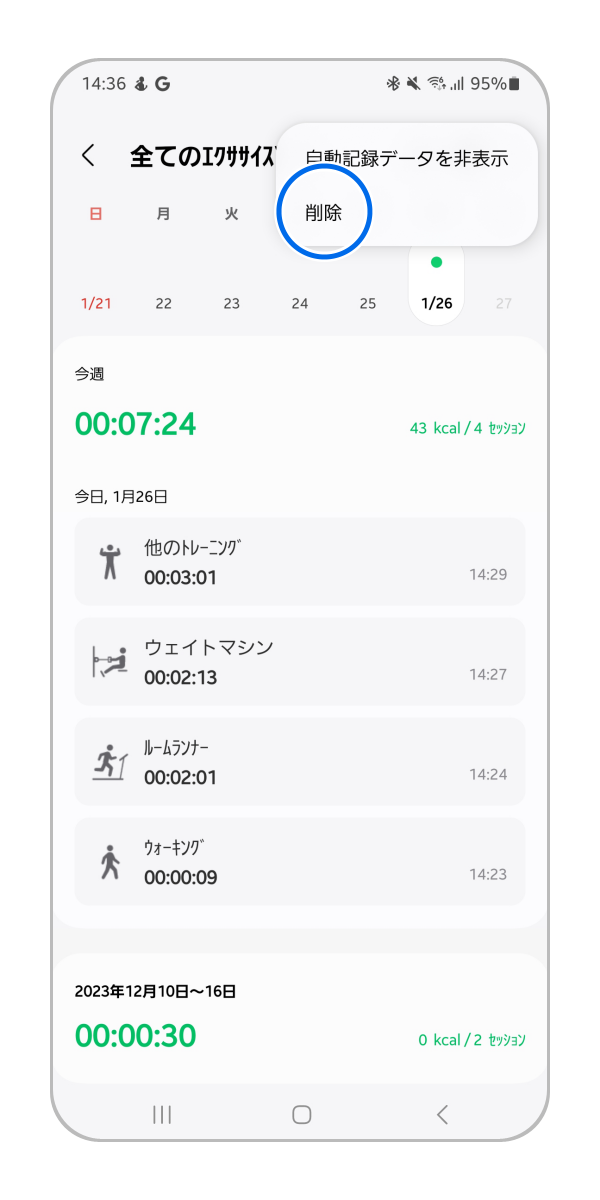The width and height of the screenshot is (600, 1200).
Task: Open the 他のトレーニング exercise record
Action: click(x=300, y=561)
